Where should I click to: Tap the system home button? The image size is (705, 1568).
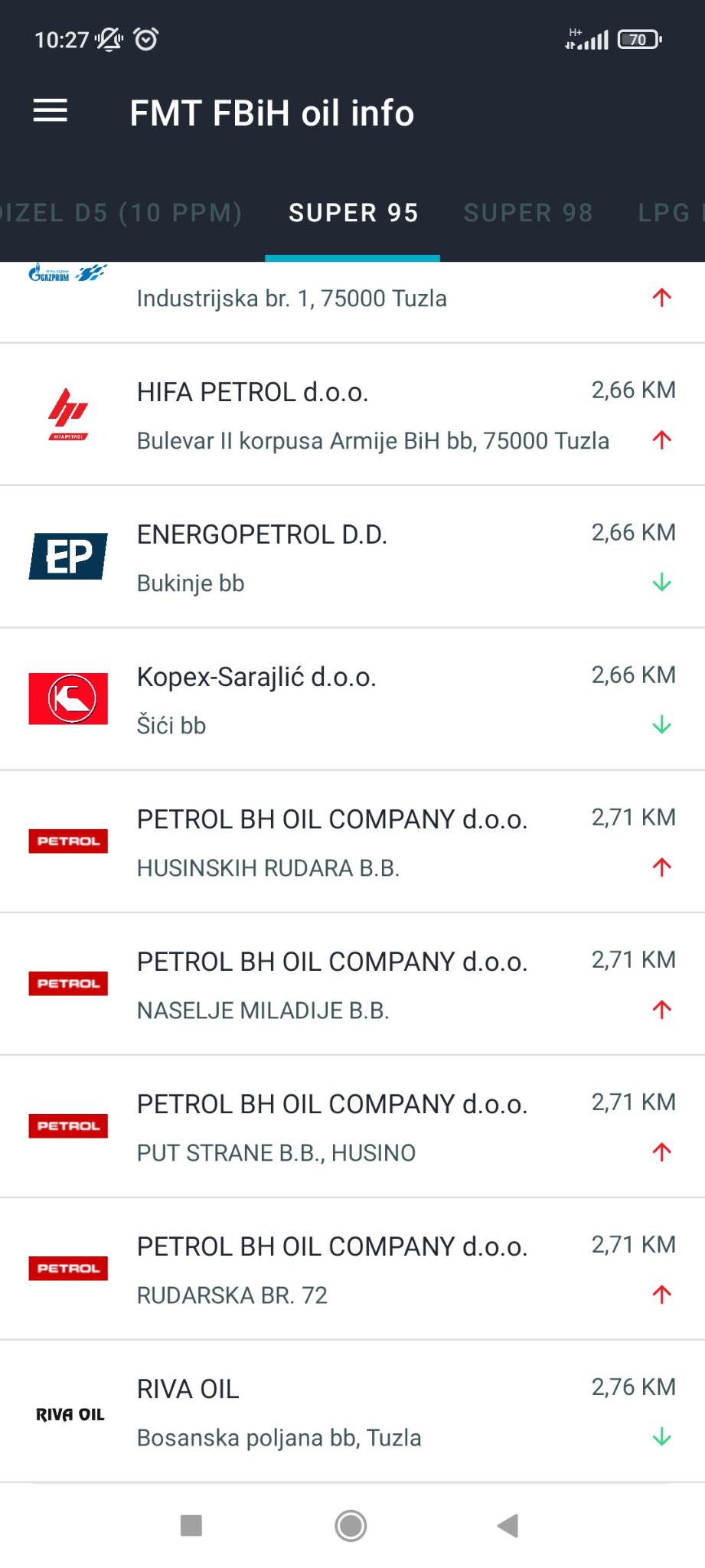click(x=351, y=1525)
